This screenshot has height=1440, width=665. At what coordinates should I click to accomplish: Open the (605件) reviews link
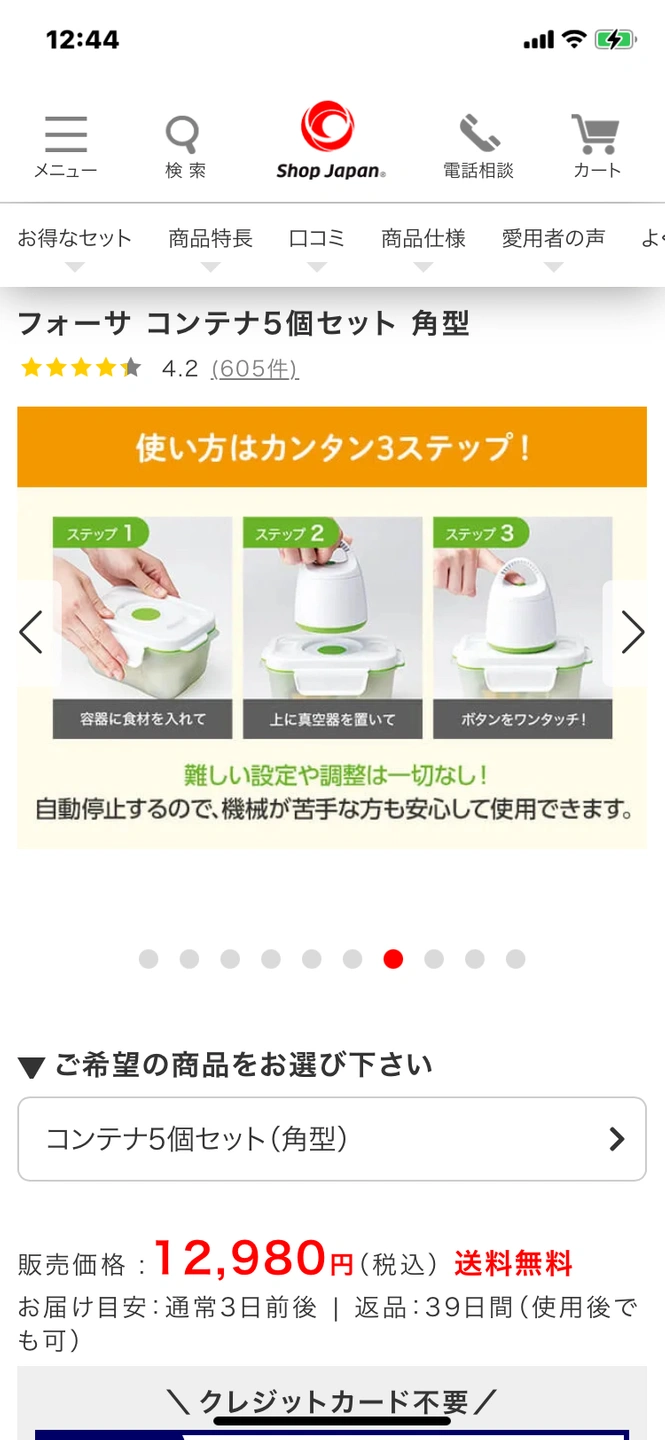(x=254, y=369)
